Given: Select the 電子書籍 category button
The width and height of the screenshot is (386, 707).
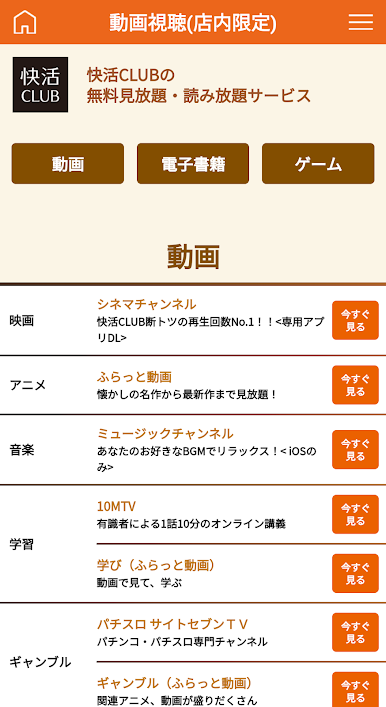Looking at the screenshot, I should 193,164.
